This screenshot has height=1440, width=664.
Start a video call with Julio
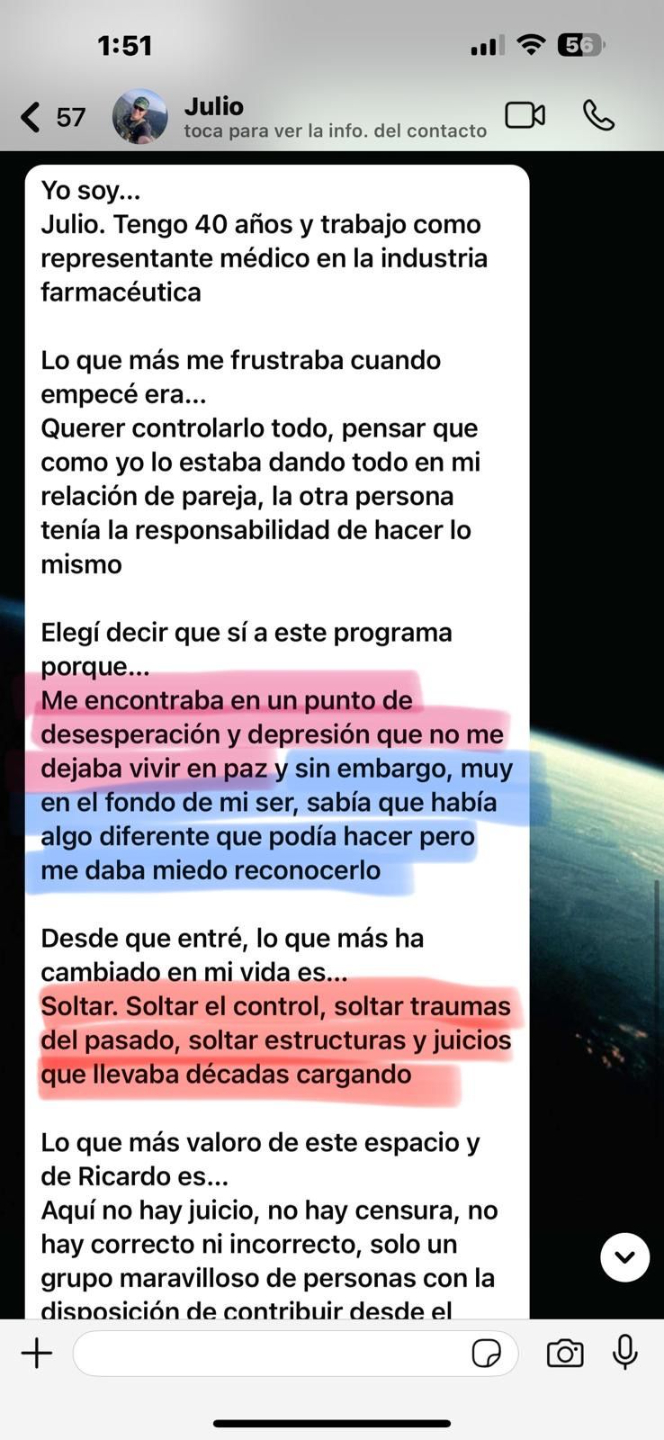tap(525, 116)
